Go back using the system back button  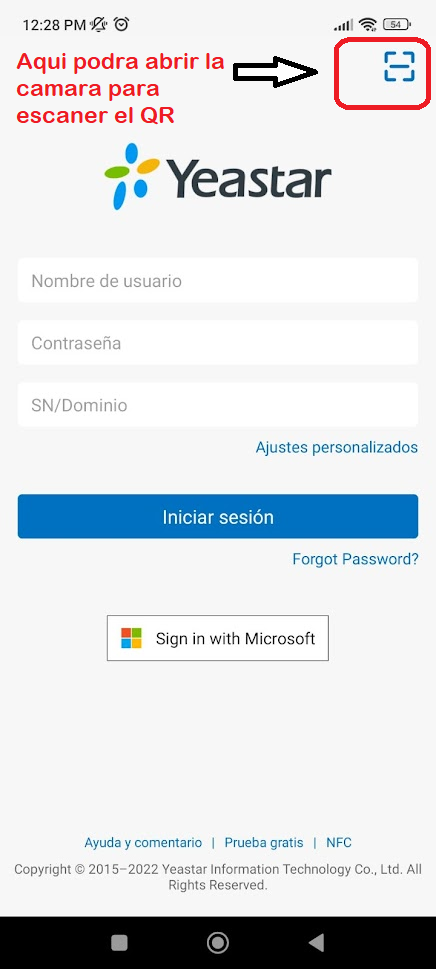(316, 942)
